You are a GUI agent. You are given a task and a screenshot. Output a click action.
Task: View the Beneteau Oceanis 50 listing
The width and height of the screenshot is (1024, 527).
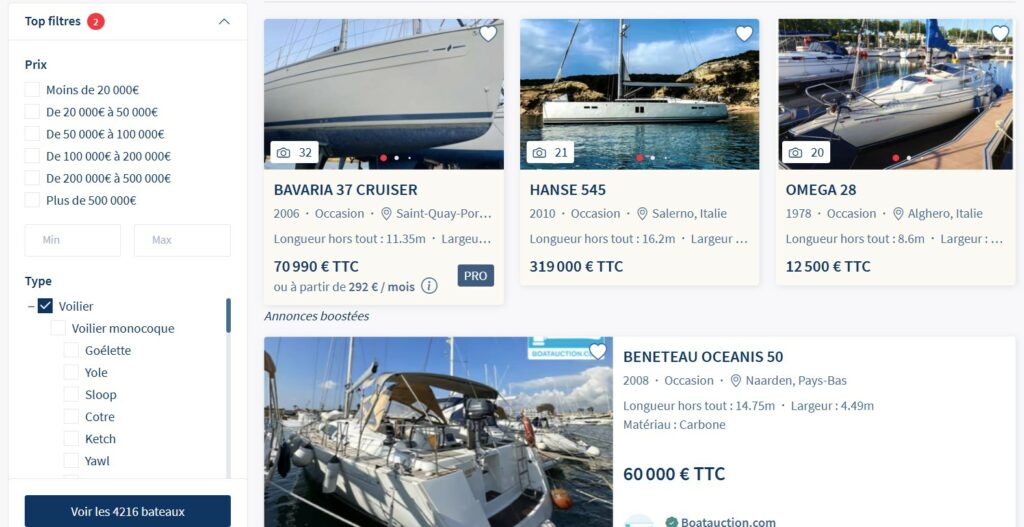click(x=702, y=357)
